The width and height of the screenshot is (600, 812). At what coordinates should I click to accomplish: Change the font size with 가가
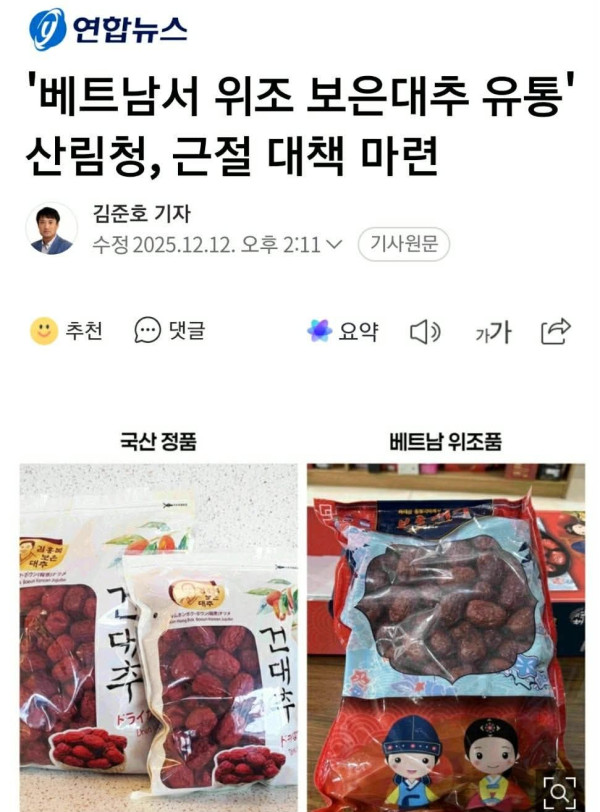[x=492, y=332]
